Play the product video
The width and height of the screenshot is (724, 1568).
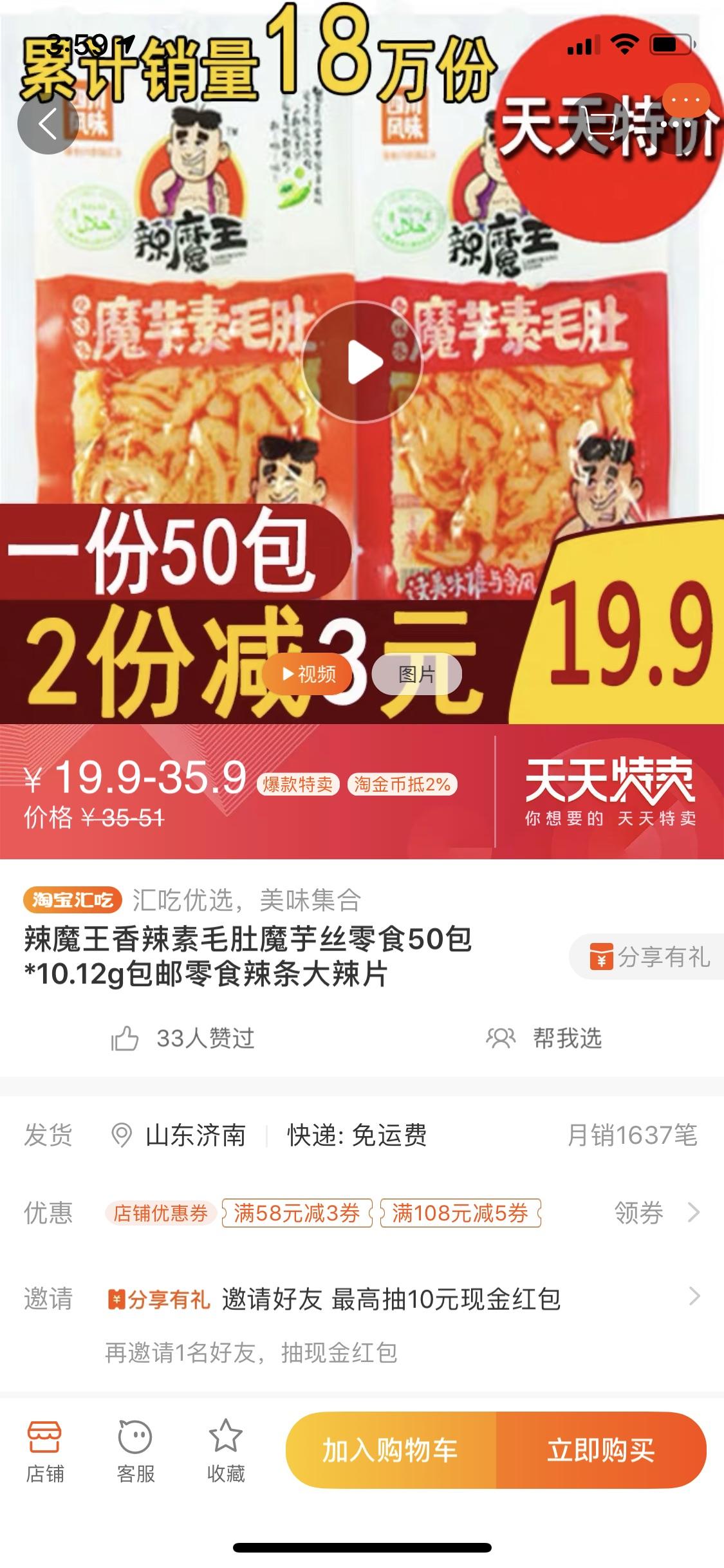(x=362, y=362)
